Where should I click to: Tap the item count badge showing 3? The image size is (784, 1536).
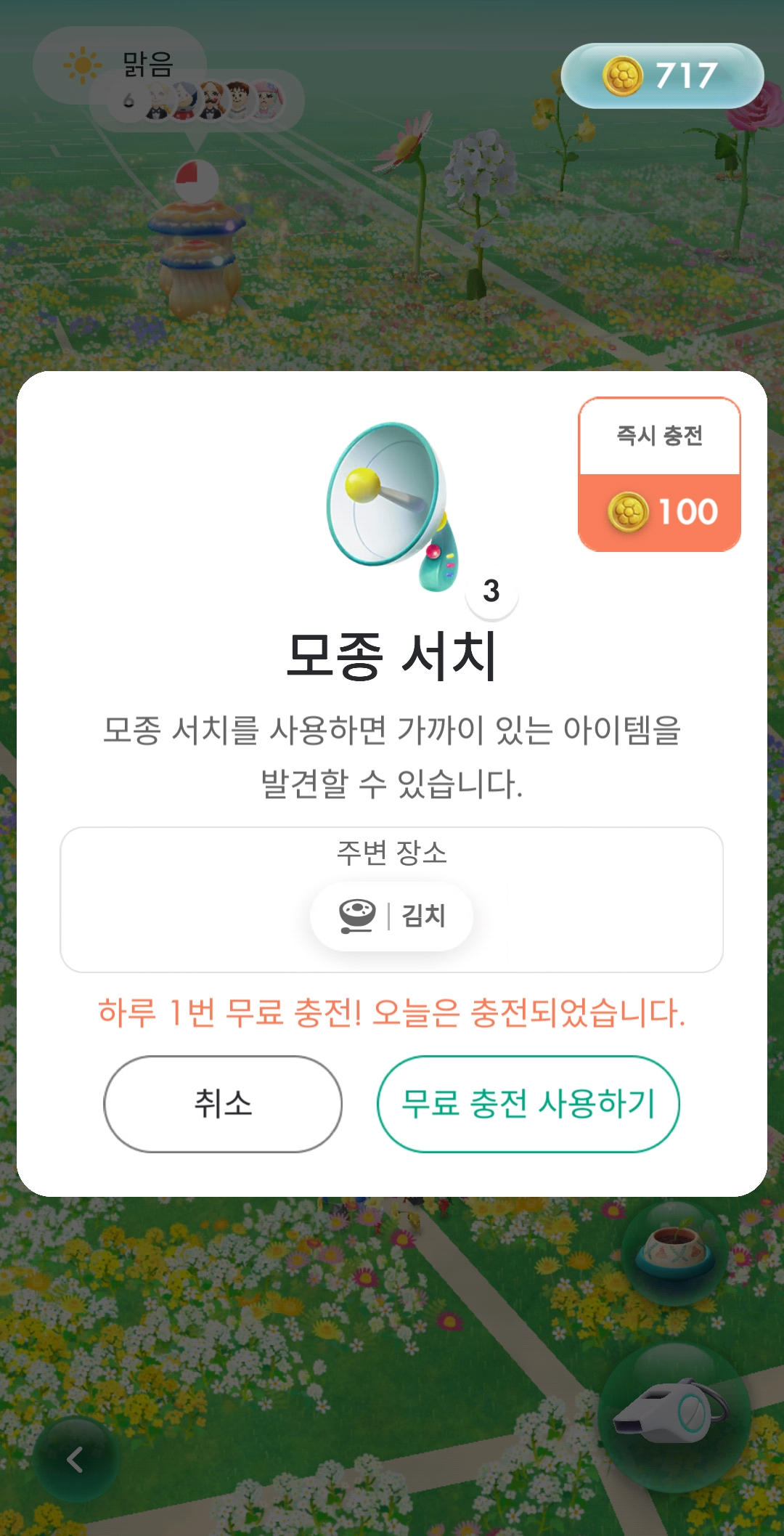(493, 590)
